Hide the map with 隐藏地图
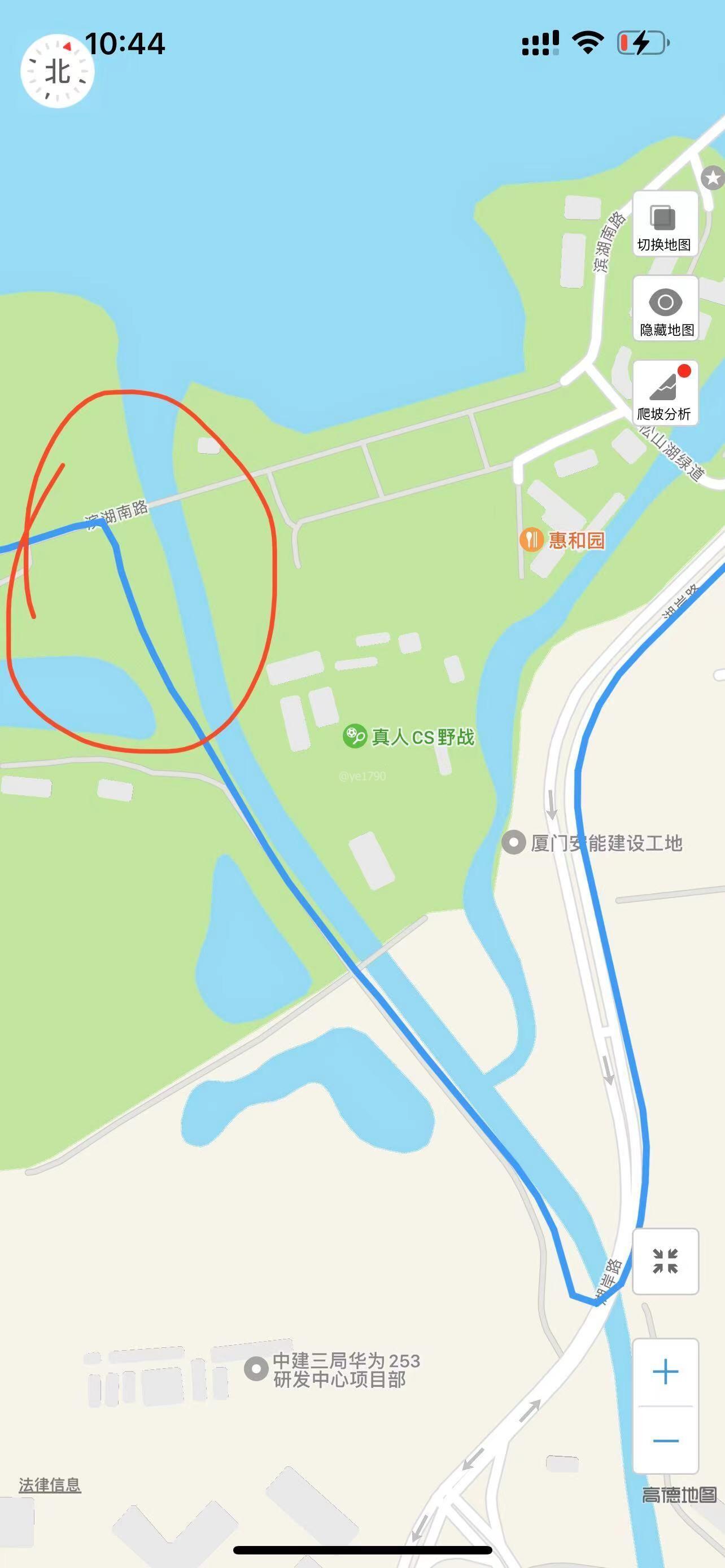Image resolution: width=725 pixels, height=1568 pixels. pos(666,309)
